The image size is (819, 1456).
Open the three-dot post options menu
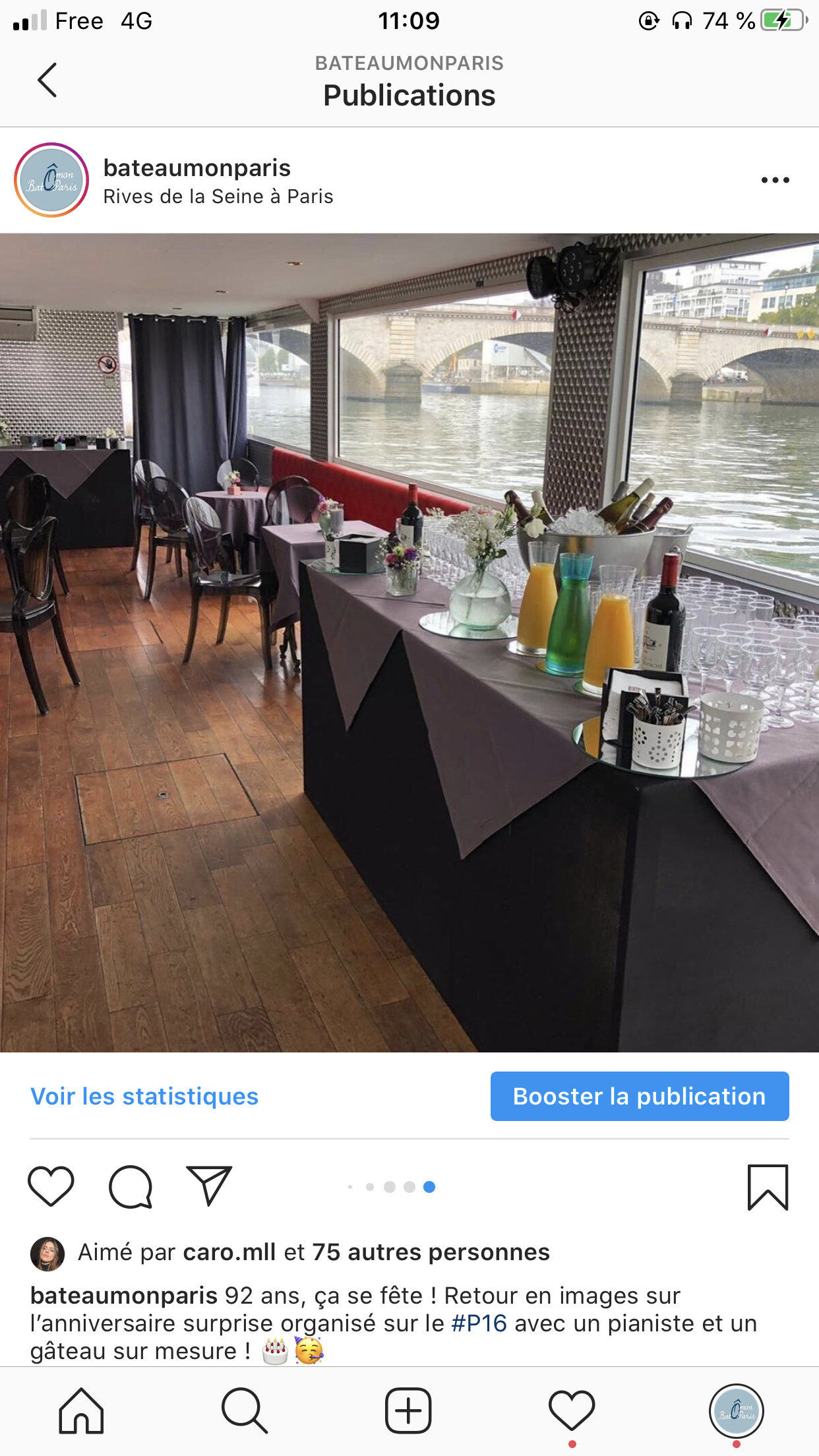pyautogui.click(x=775, y=180)
